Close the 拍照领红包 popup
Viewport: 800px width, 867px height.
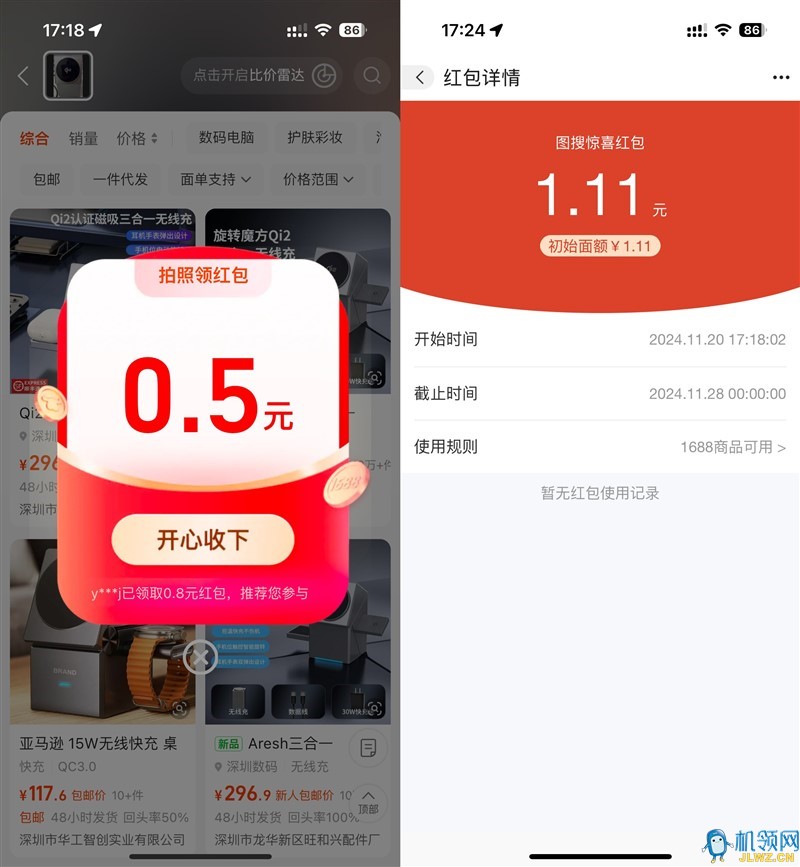tap(199, 657)
